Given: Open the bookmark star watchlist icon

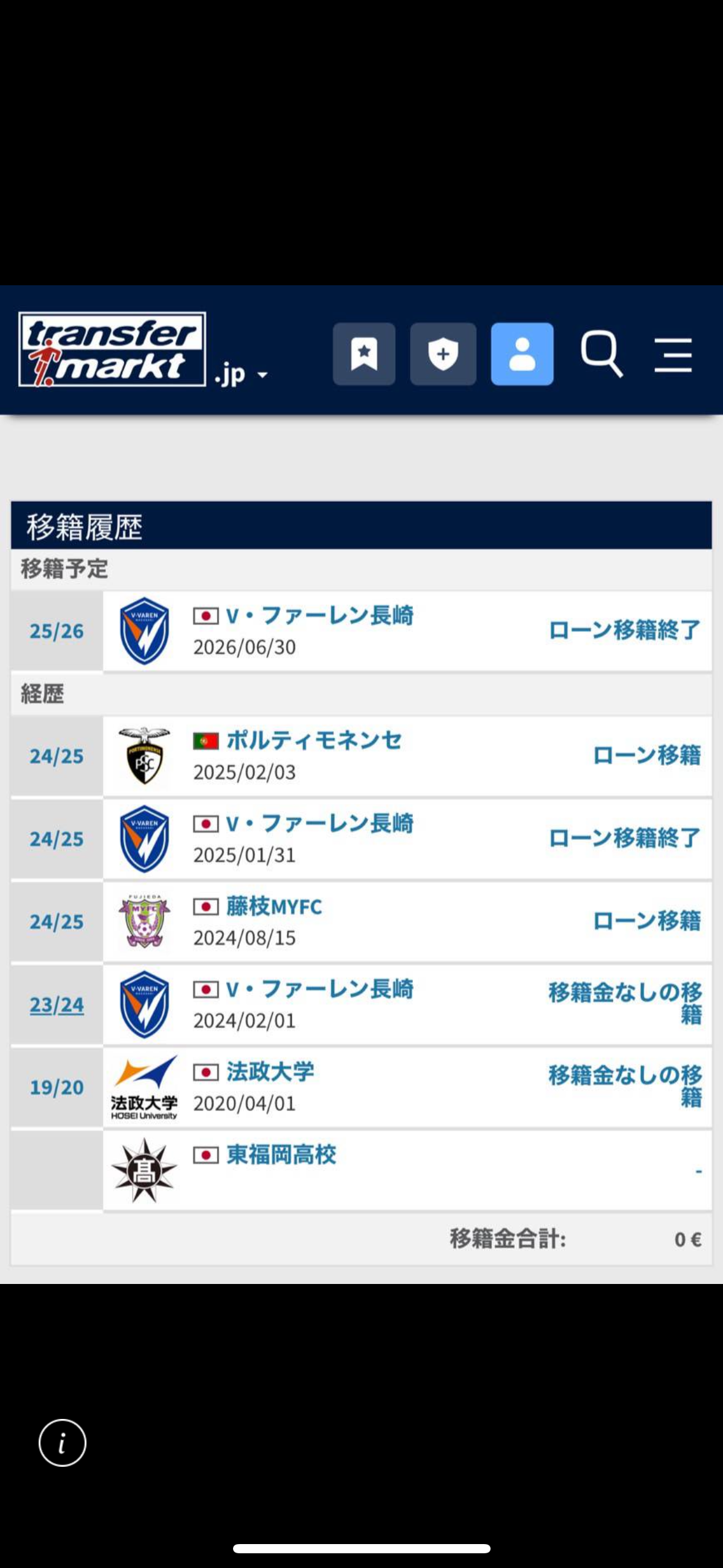Looking at the screenshot, I should 364,354.
